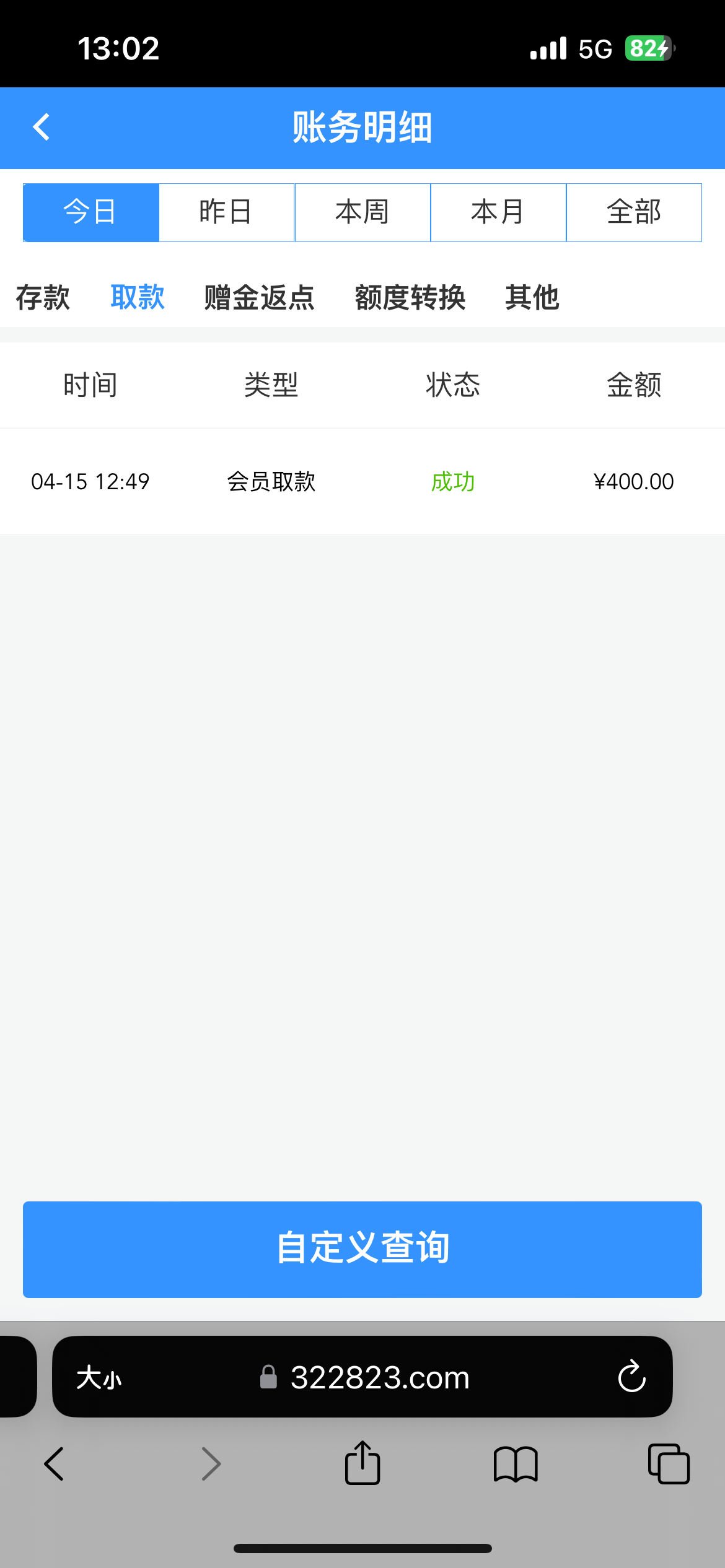This screenshot has height=1568, width=725.
Task: Tap the 自定义查询 button
Action: [362, 1249]
